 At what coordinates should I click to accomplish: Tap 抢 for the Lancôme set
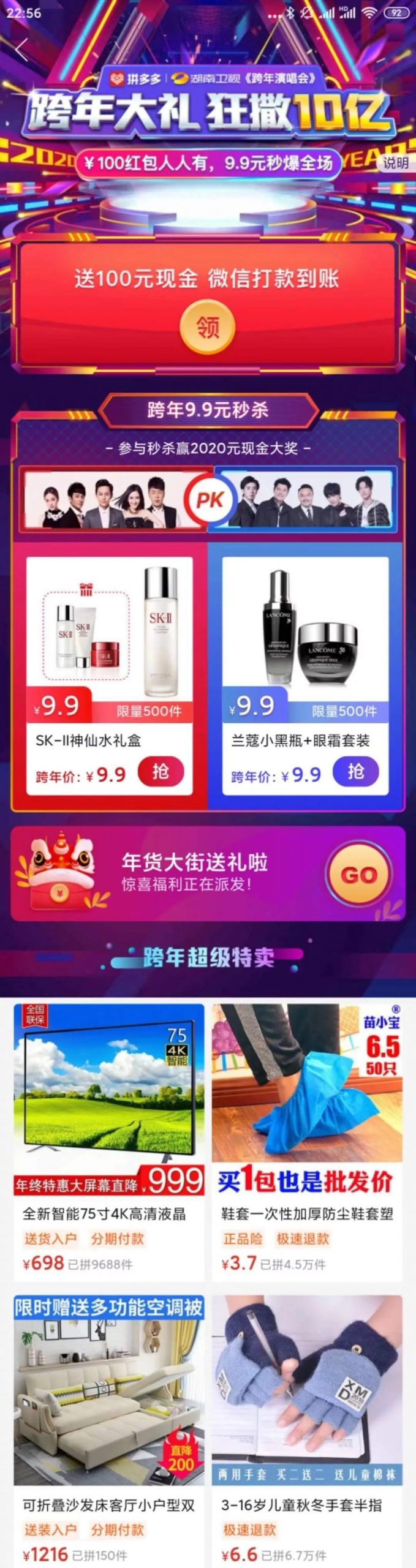355,772
